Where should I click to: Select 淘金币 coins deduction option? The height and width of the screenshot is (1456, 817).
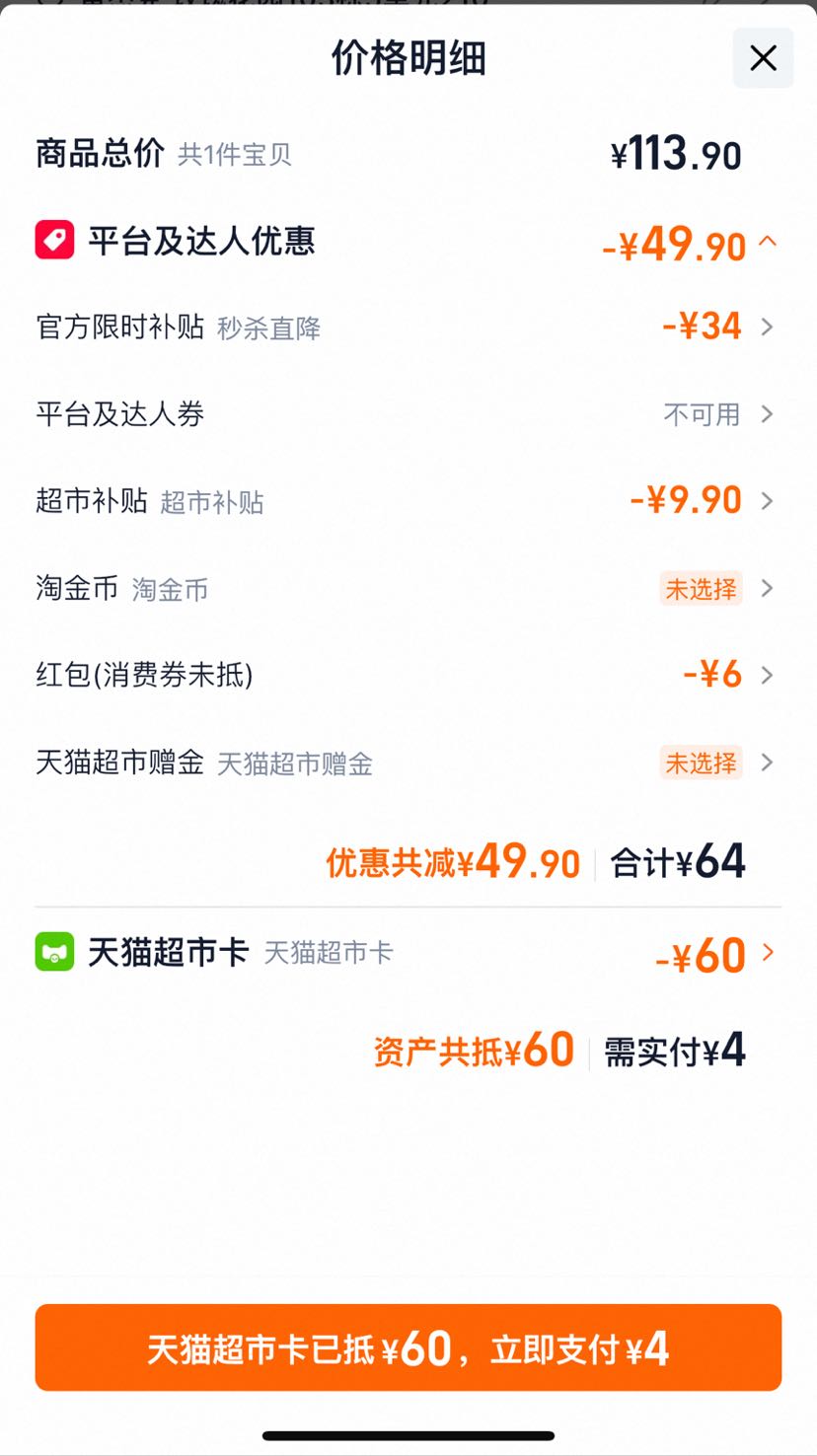[x=408, y=589]
